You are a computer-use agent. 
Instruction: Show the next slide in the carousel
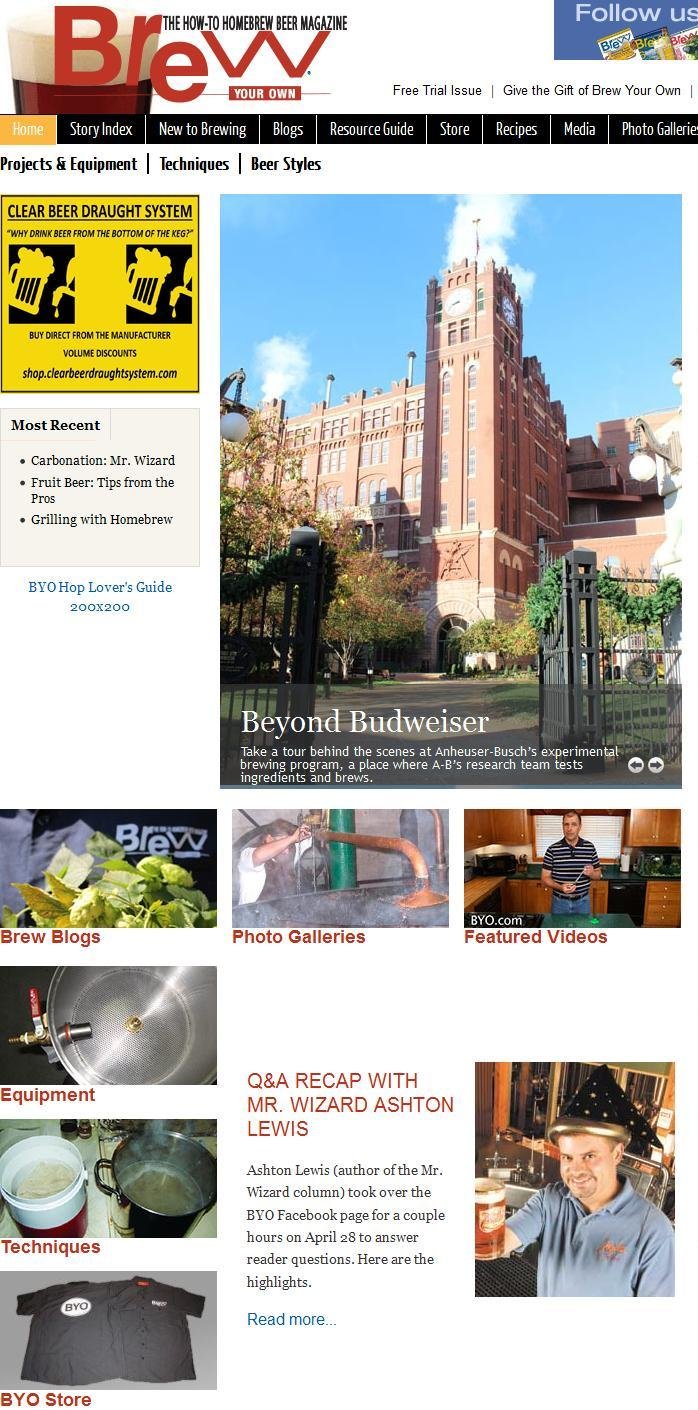pos(656,765)
